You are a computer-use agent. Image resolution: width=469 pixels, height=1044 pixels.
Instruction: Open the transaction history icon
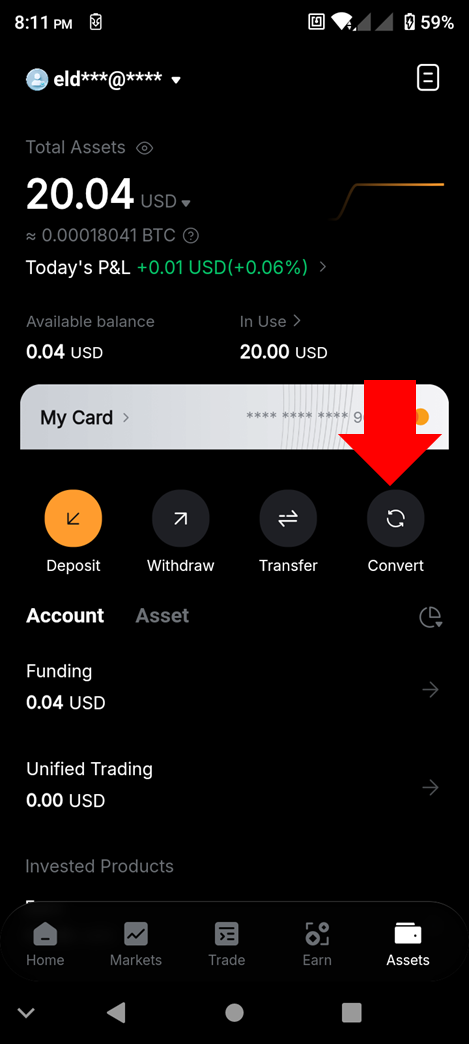coord(428,78)
